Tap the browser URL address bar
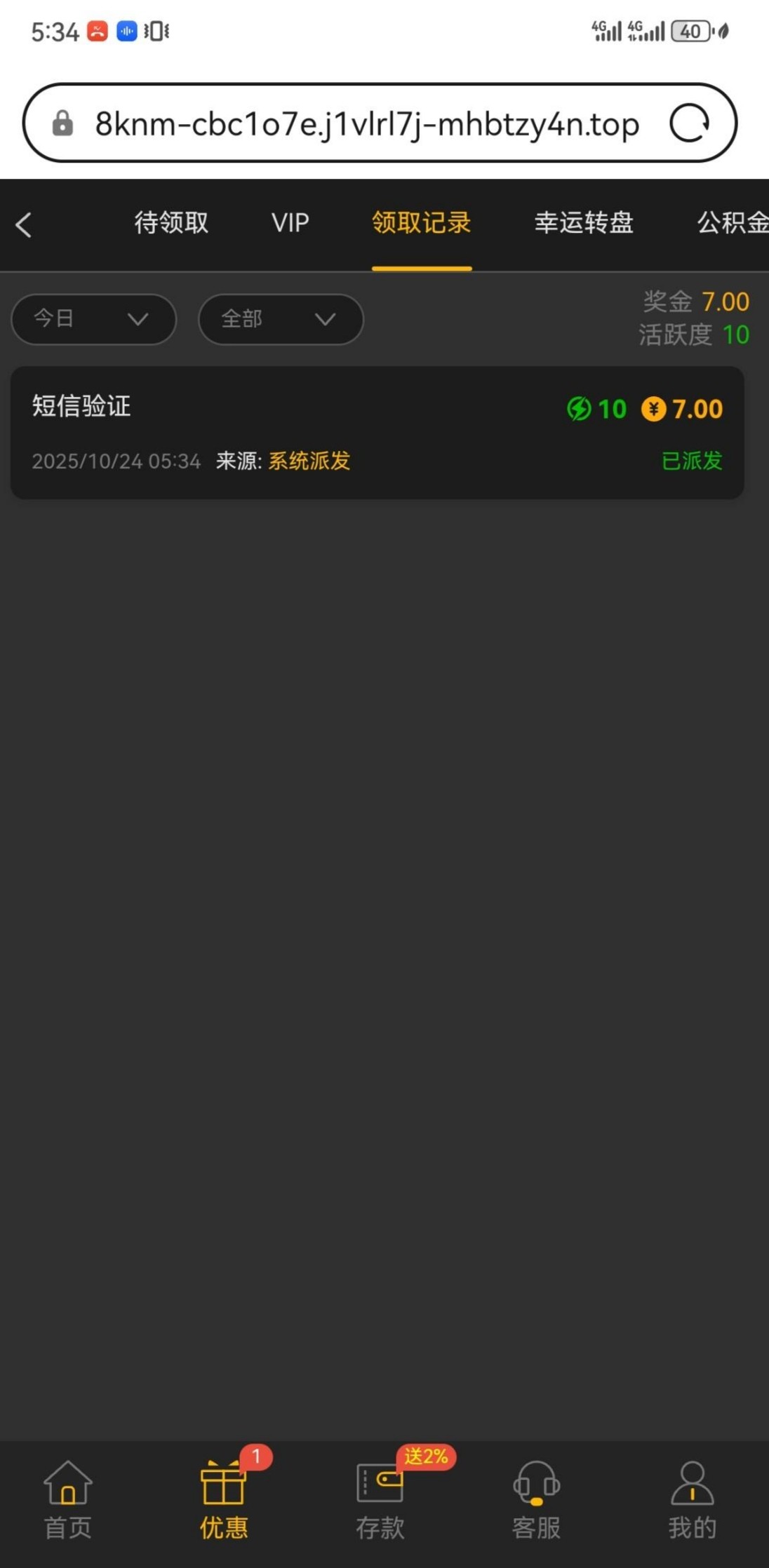 (366, 124)
